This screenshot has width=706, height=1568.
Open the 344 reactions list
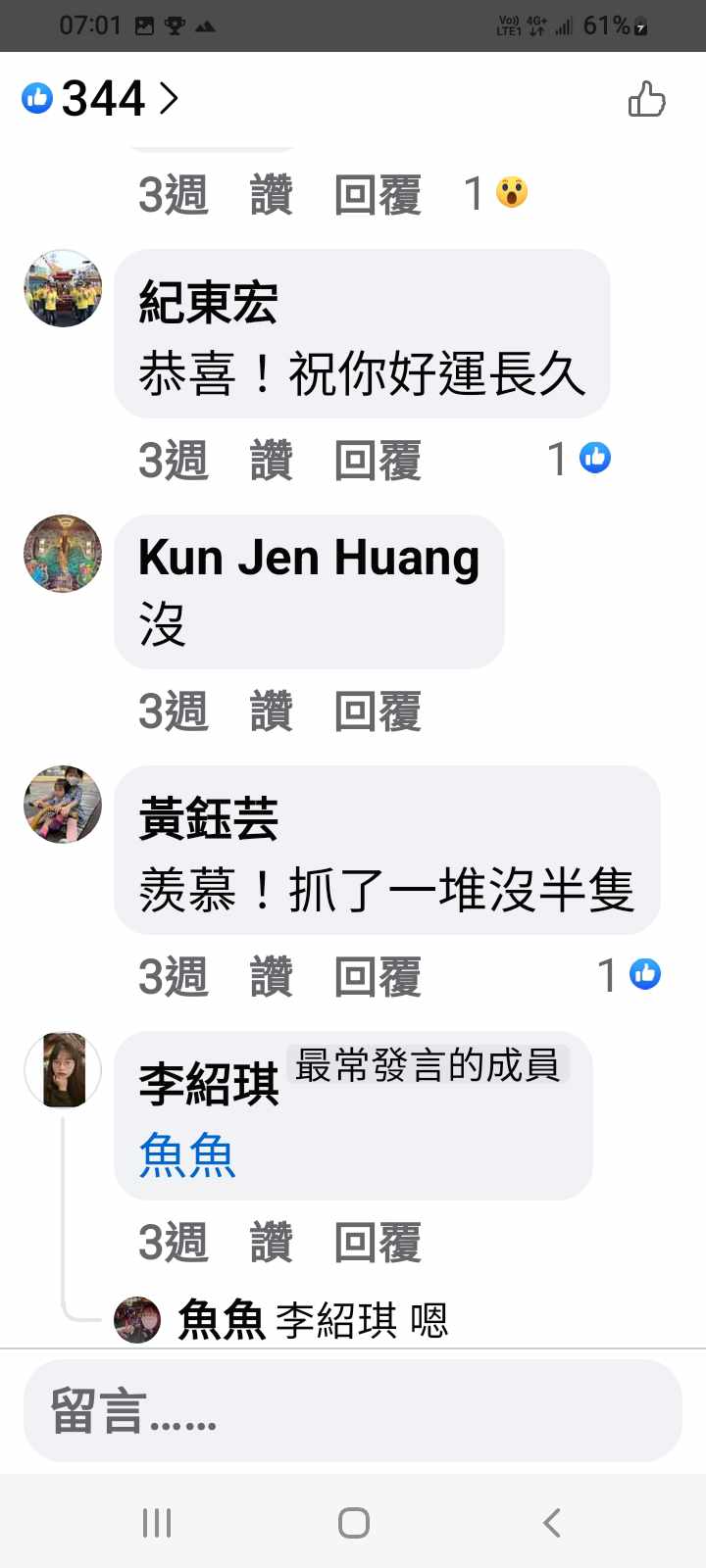click(x=101, y=98)
